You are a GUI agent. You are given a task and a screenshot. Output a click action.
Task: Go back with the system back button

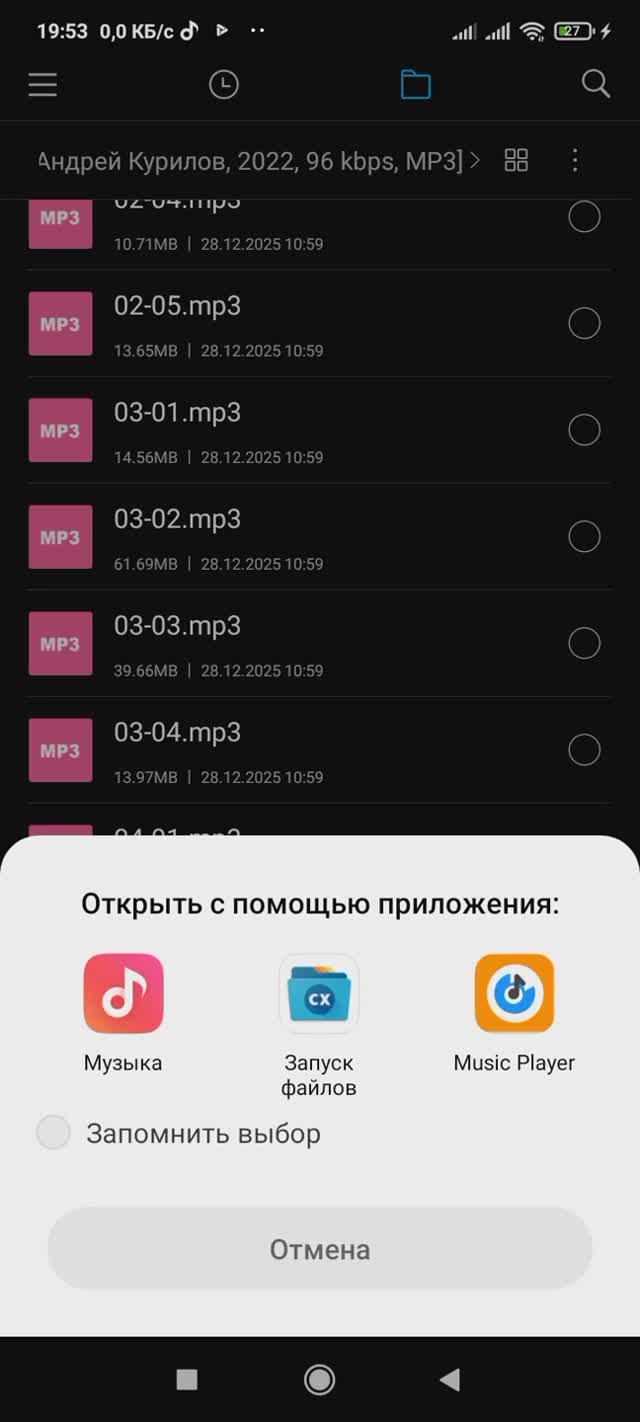point(450,1380)
